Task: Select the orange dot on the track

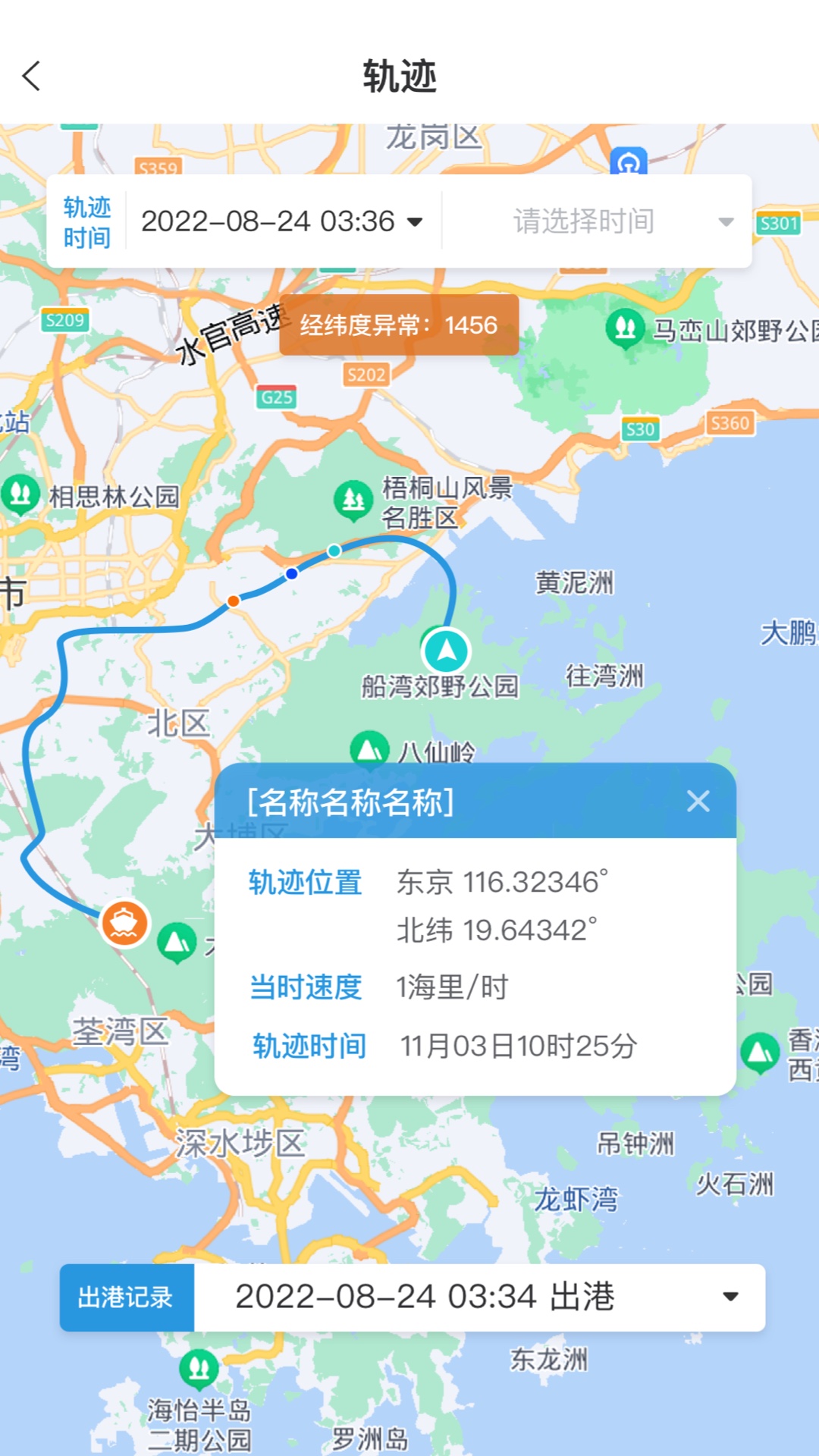Action: (x=234, y=601)
